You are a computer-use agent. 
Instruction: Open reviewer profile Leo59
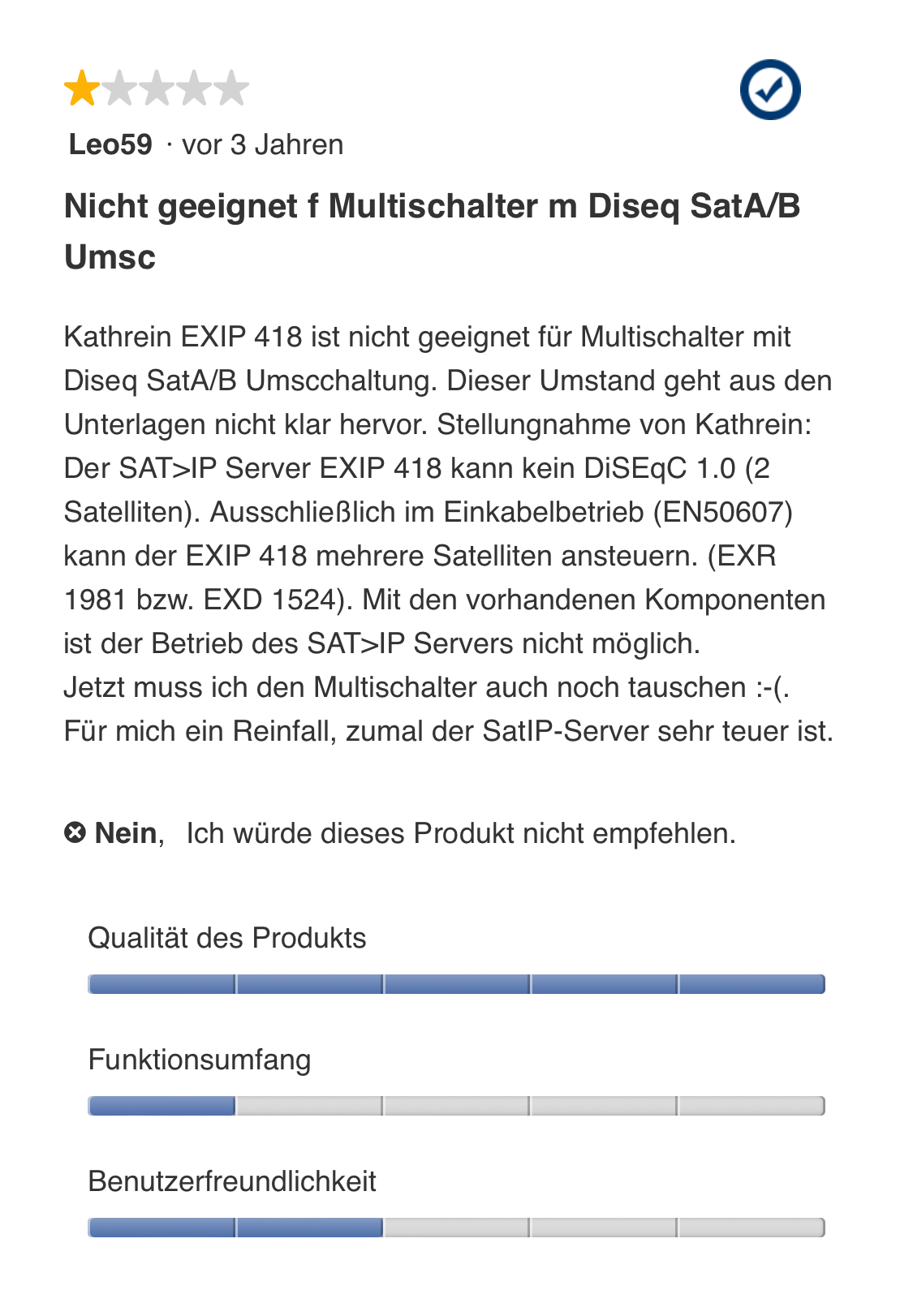[110, 144]
